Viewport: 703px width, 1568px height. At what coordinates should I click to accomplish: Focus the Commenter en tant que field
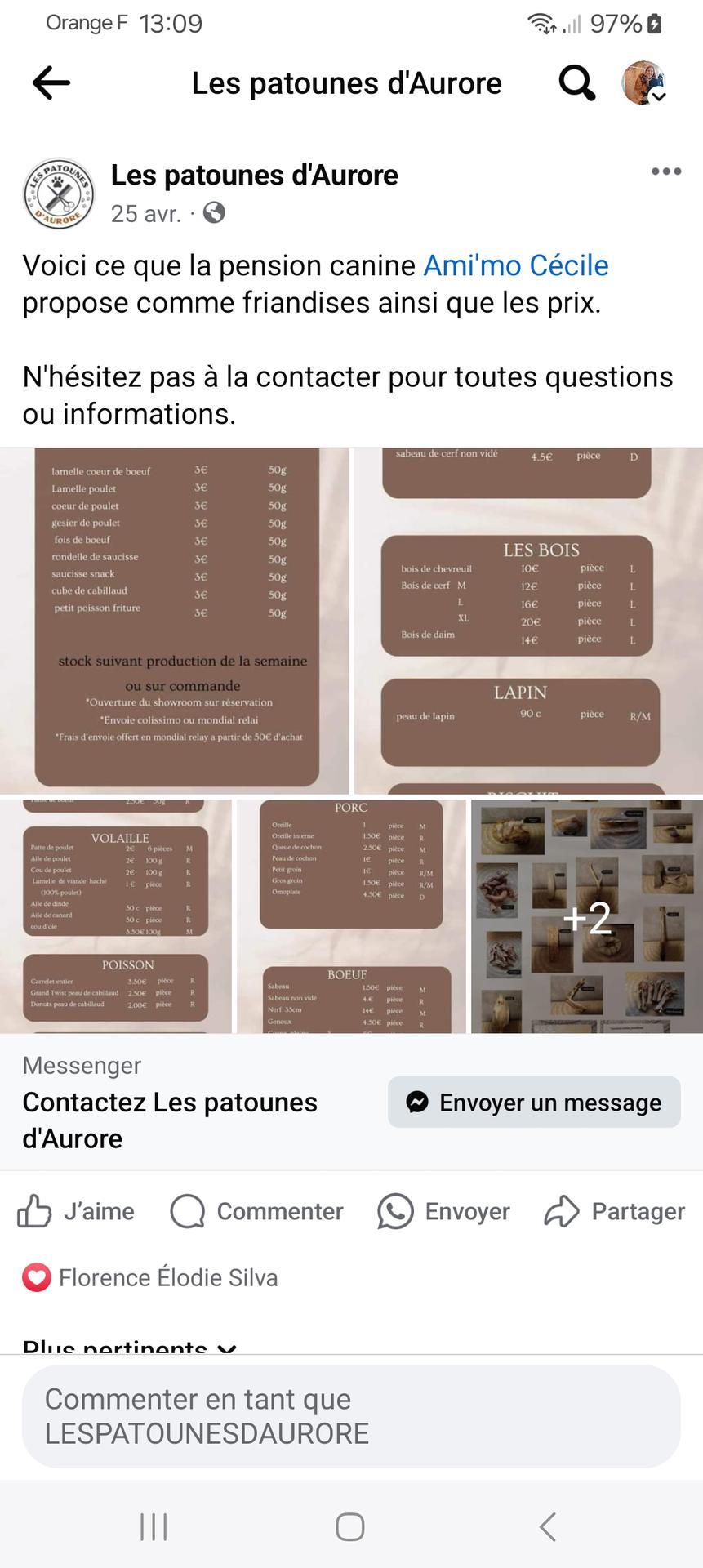tap(351, 1417)
